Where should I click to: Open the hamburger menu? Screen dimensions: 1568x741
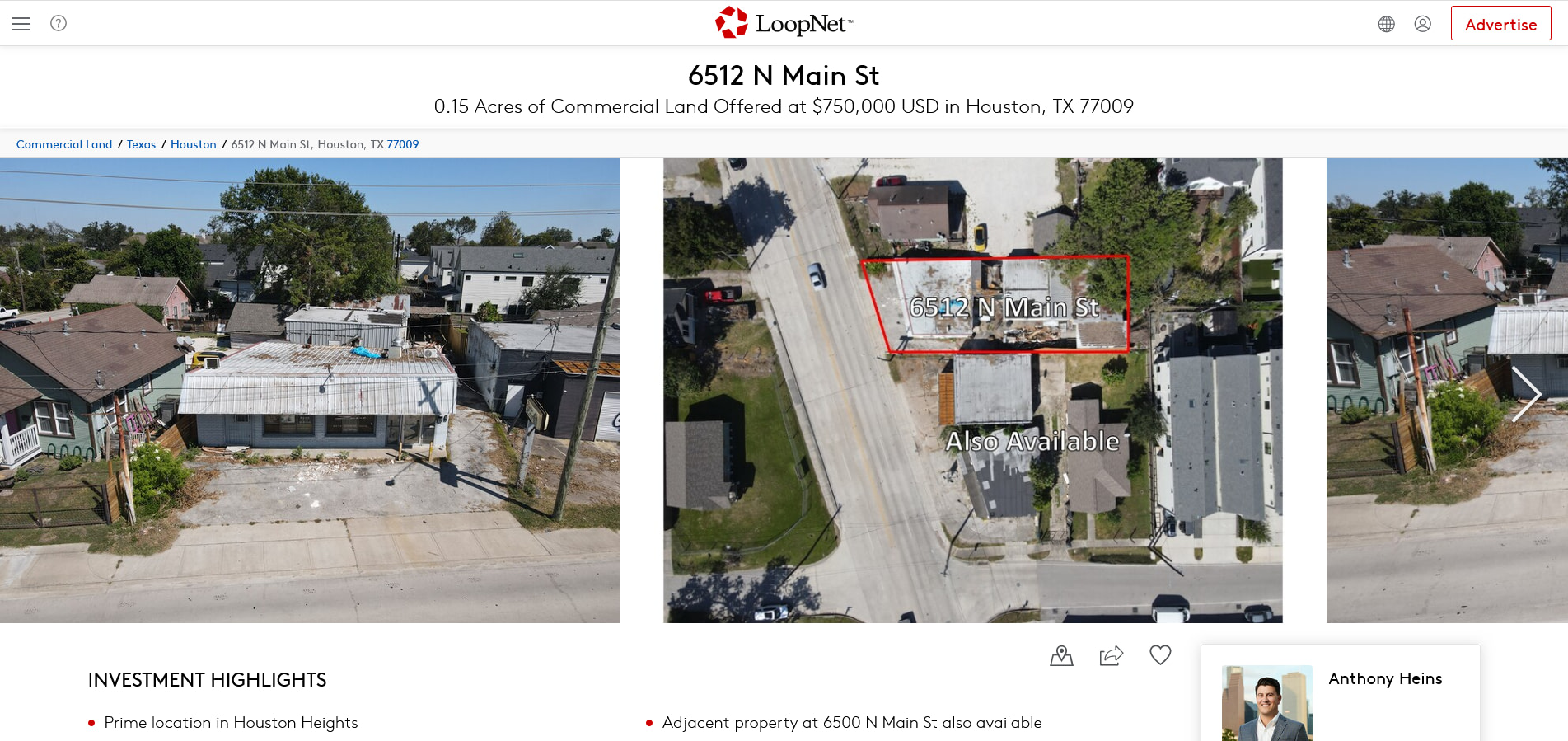pyautogui.click(x=21, y=24)
